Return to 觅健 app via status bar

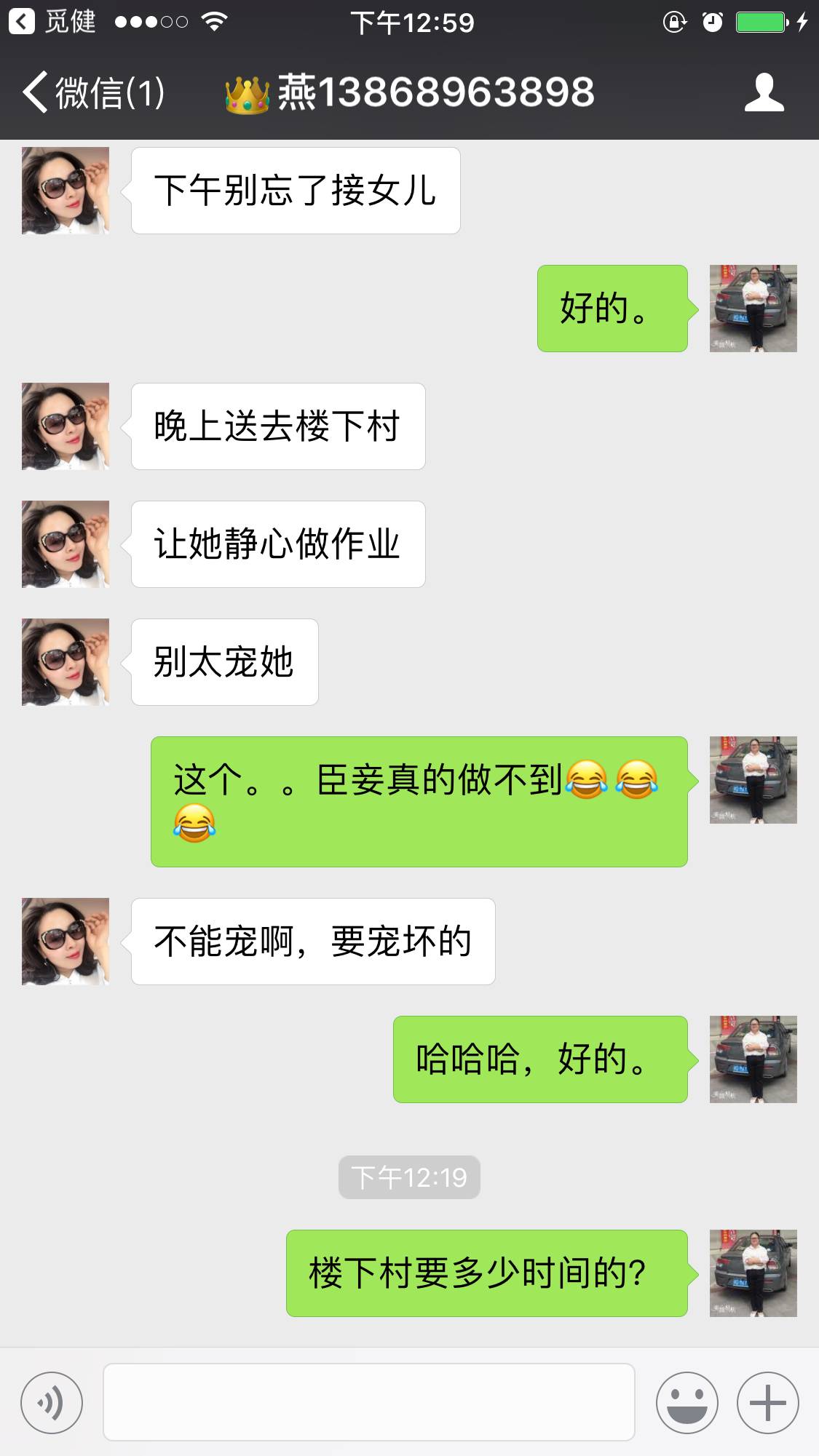pos(51,22)
